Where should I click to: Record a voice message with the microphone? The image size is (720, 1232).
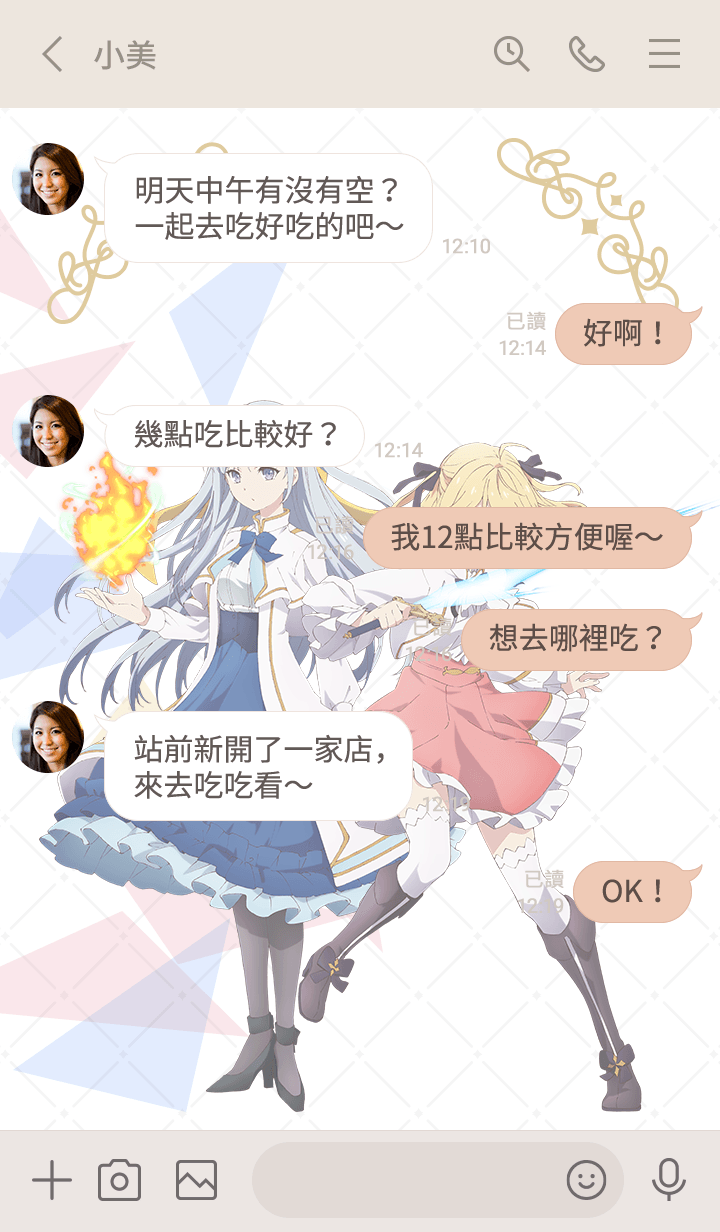[668, 1181]
